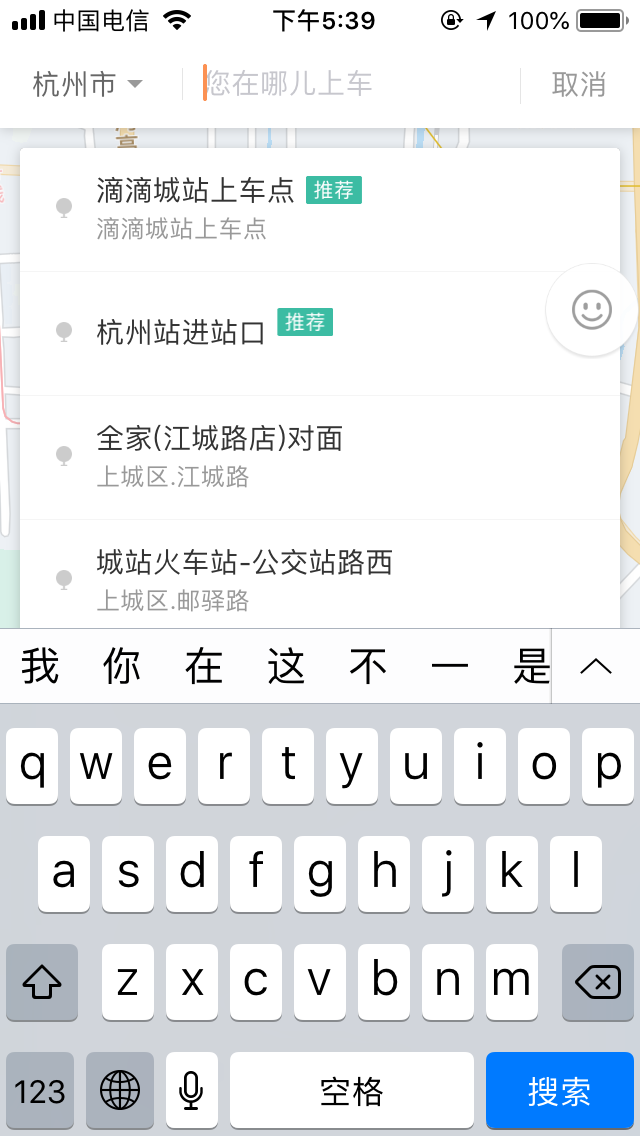Screen dimensions: 640x1136
Task: Switch keyboard language with the globe key
Action: pyautogui.click(x=120, y=1090)
